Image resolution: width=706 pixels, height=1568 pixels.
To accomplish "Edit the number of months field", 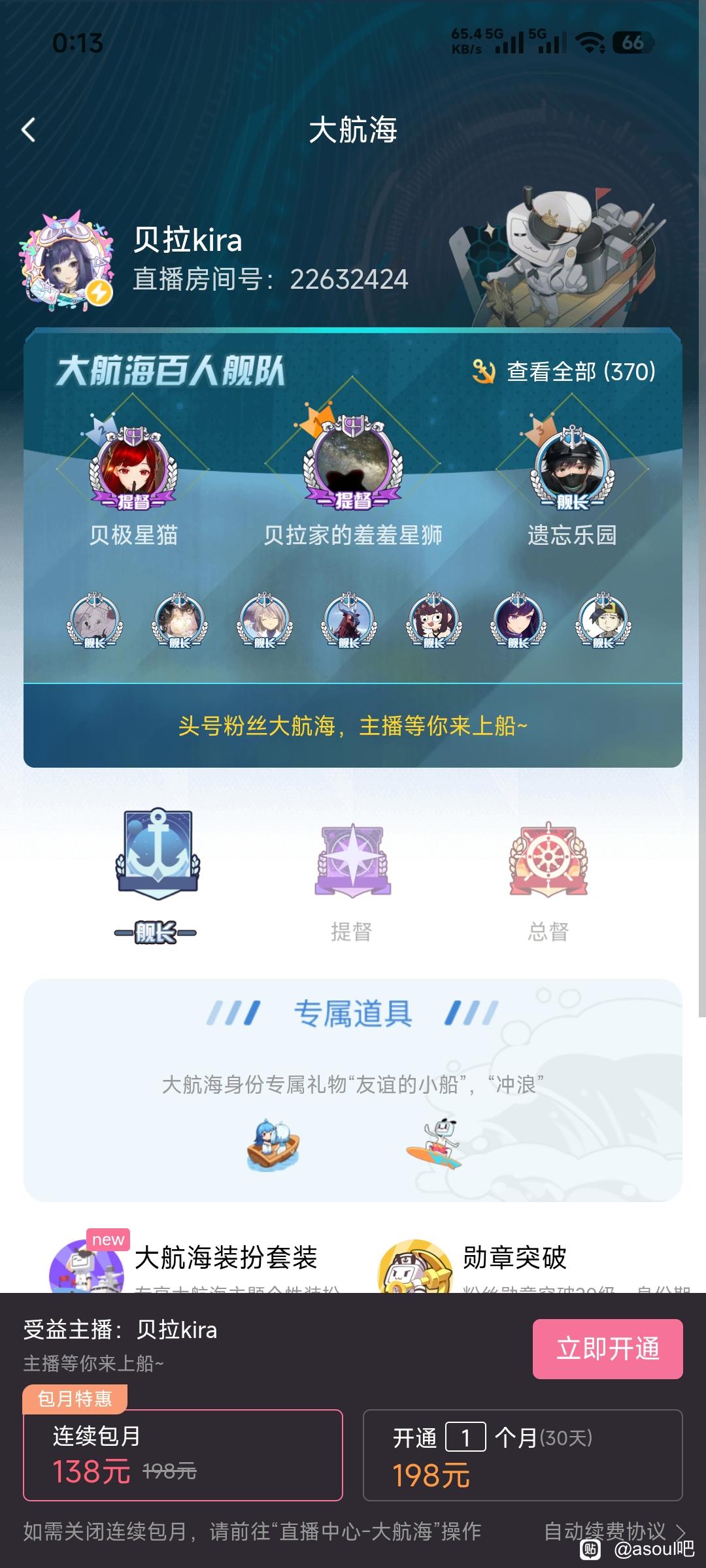I will click(465, 1437).
